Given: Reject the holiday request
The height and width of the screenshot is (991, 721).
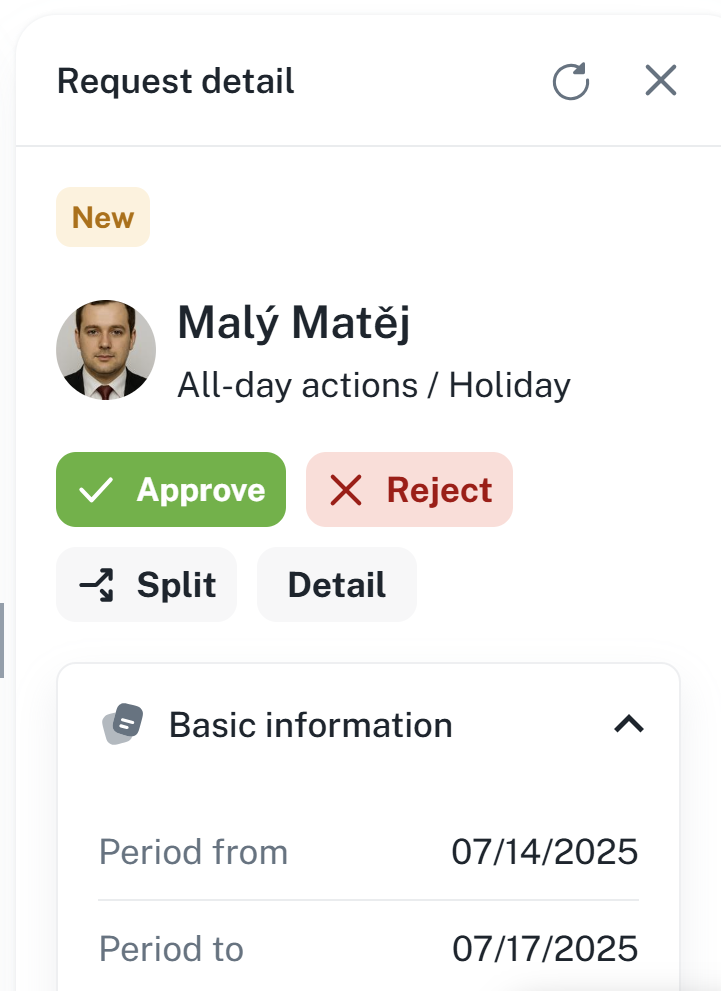Looking at the screenshot, I should click(409, 490).
